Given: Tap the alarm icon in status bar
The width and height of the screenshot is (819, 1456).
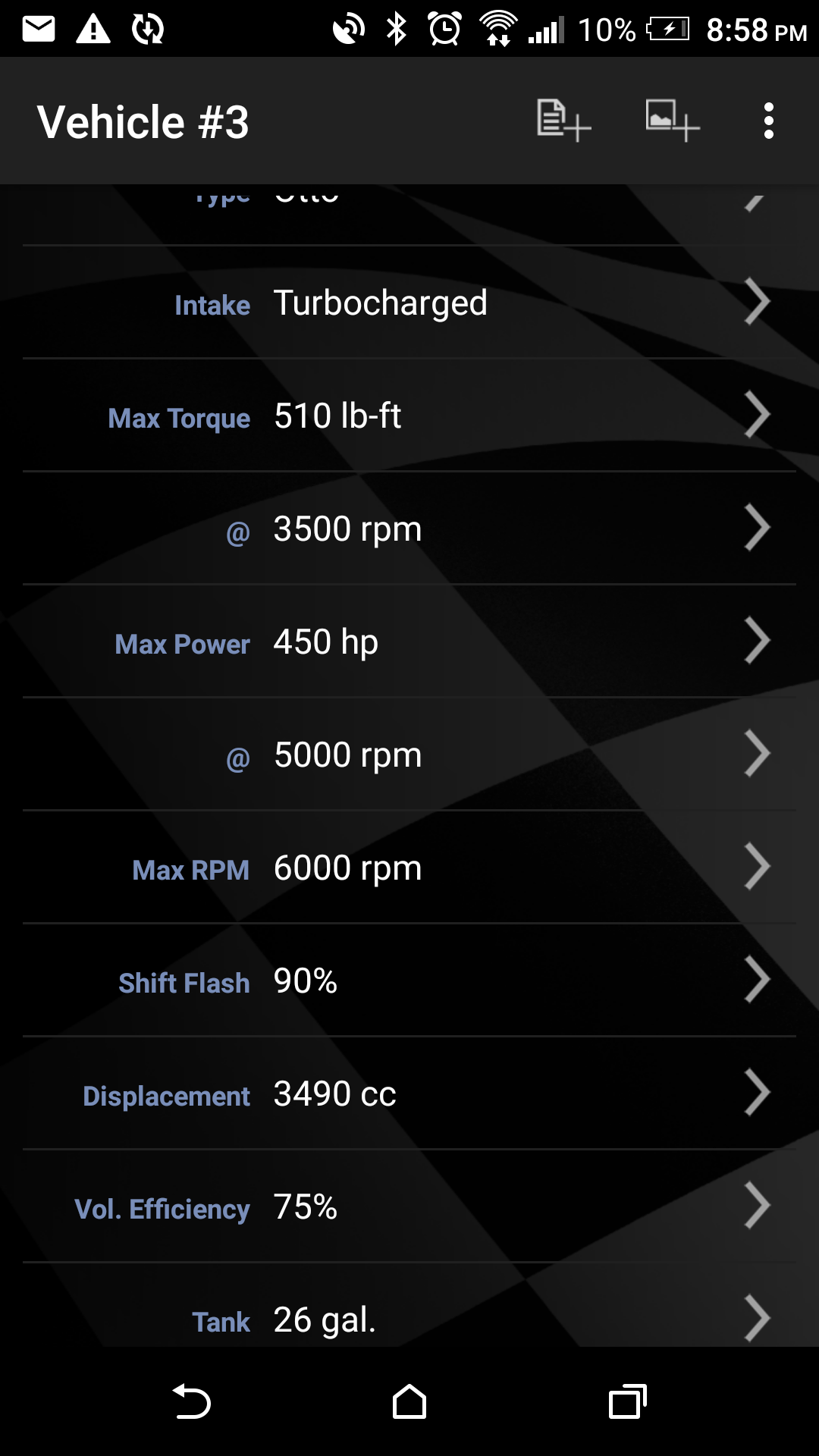Looking at the screenshot, I should tap(444, 27).
